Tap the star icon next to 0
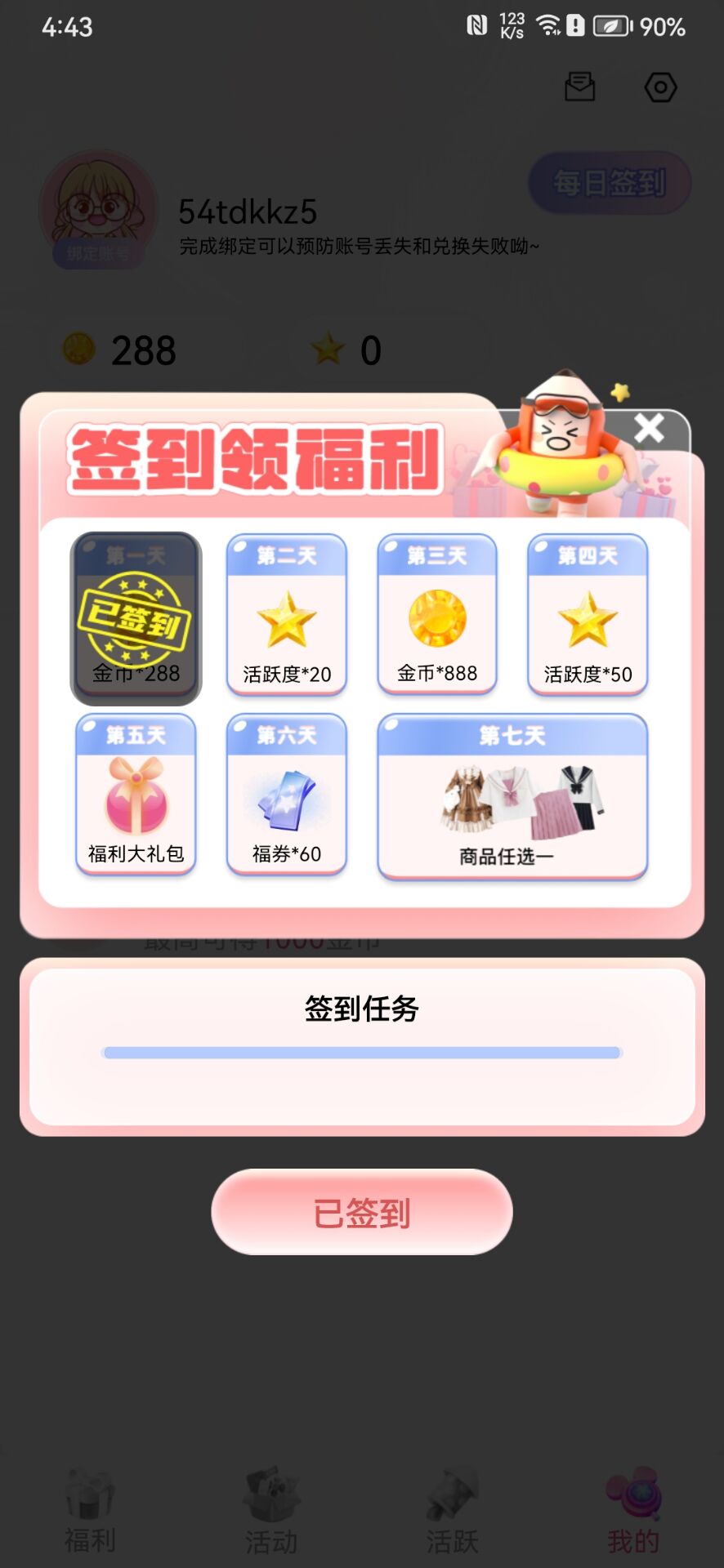 329,349
